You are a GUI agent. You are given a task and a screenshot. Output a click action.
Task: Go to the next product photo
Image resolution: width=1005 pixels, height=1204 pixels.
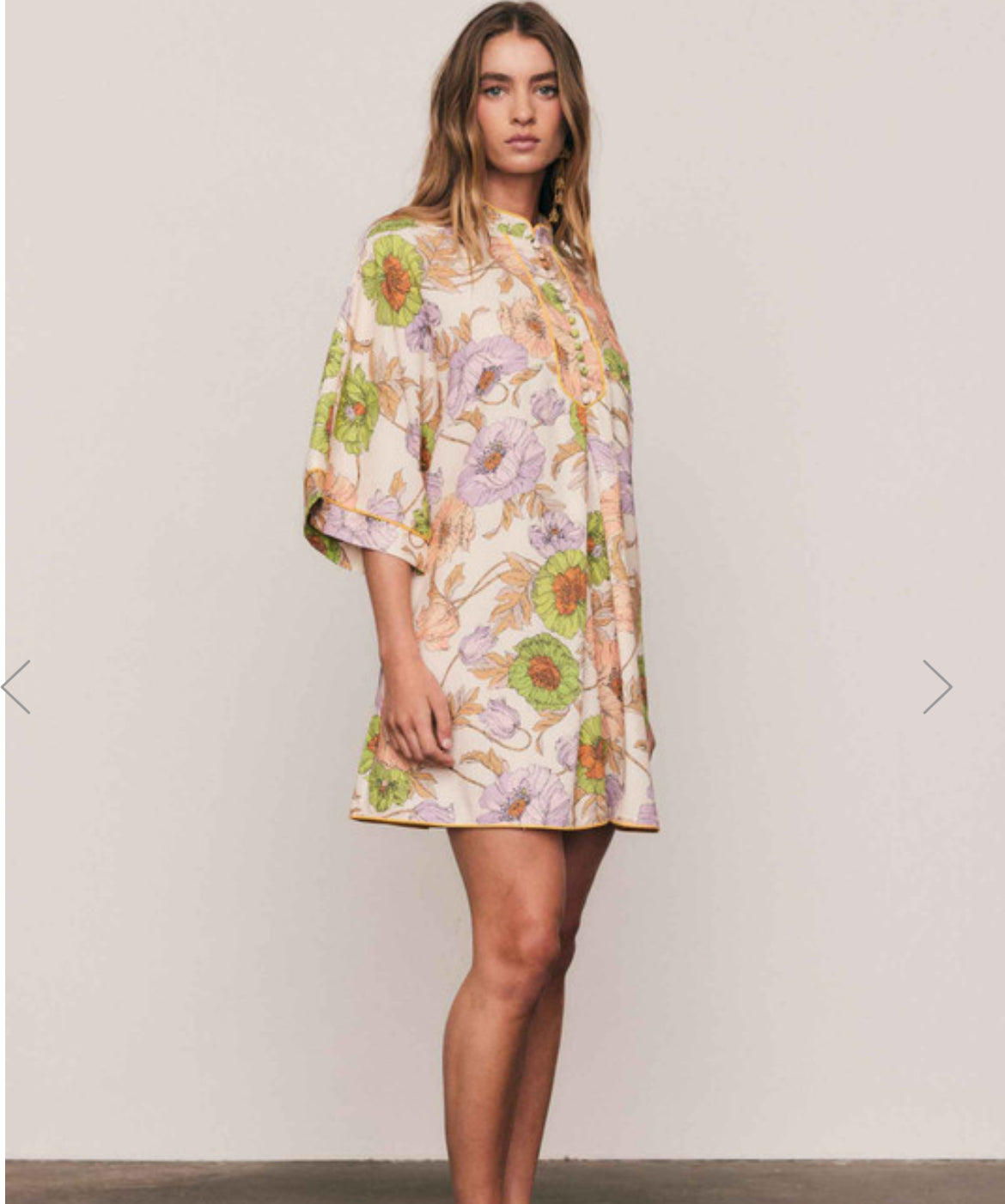click(x=937, y=686)
